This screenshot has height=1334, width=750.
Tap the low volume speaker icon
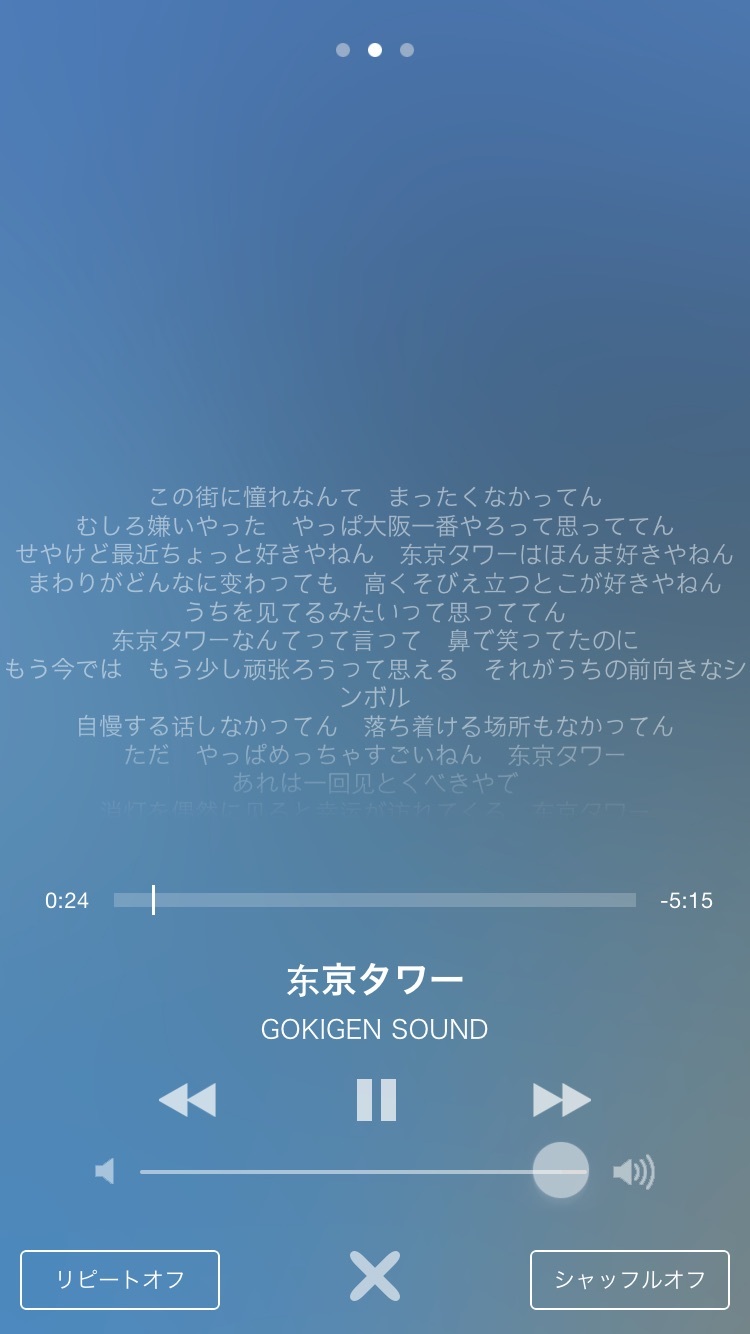tap(105, 1171)
